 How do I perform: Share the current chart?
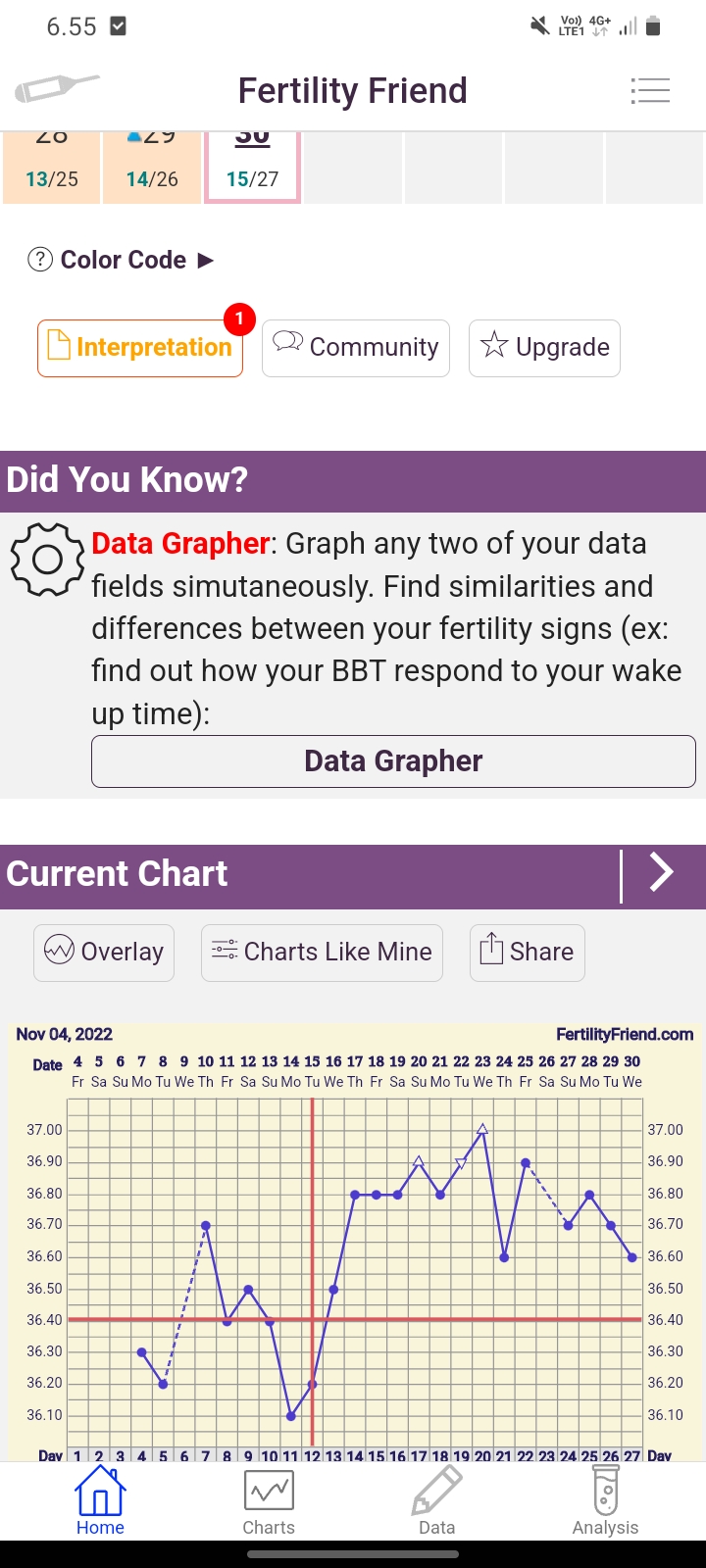tap(528, 953)
